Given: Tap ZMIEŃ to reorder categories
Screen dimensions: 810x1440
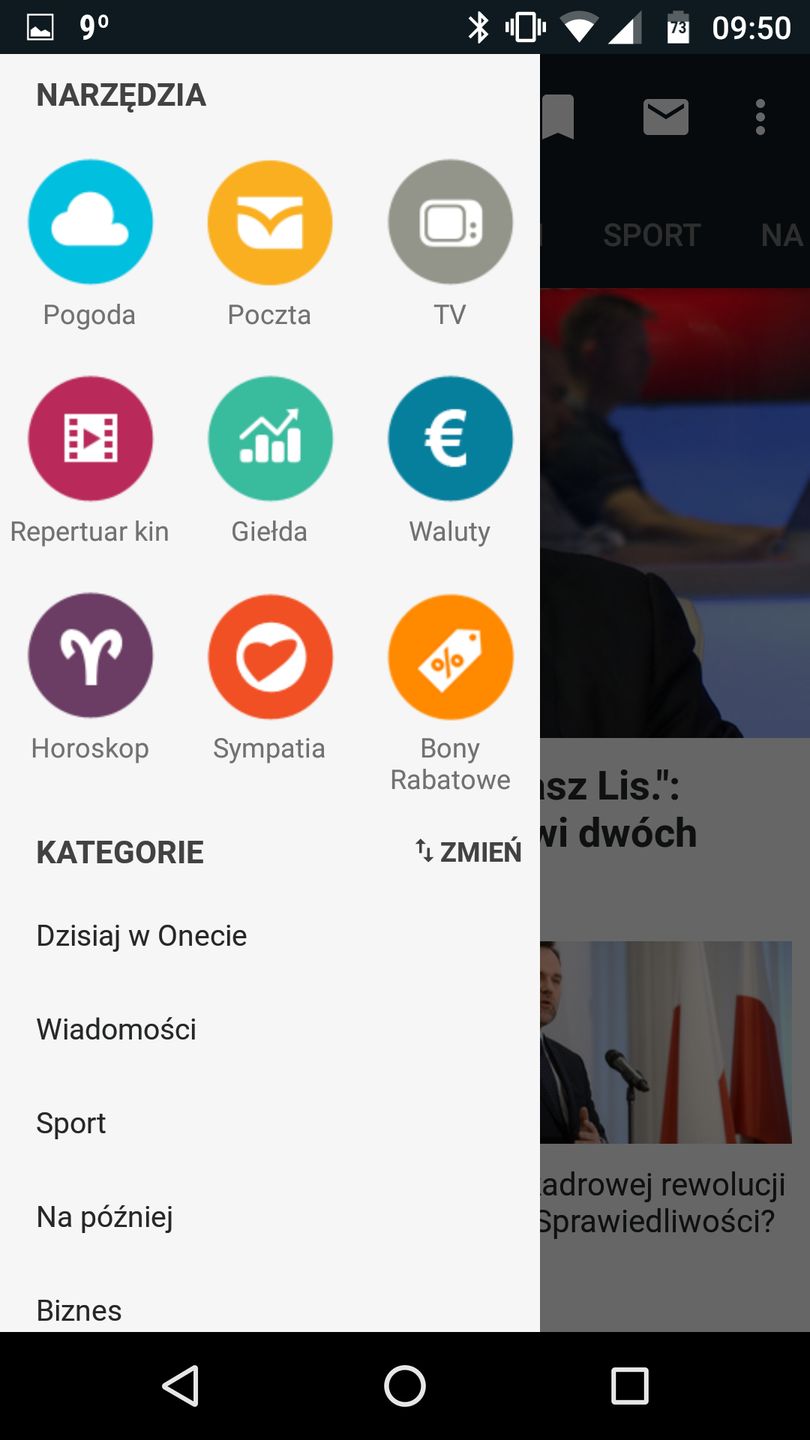Looking at the screenshot, I should [469, 852].
